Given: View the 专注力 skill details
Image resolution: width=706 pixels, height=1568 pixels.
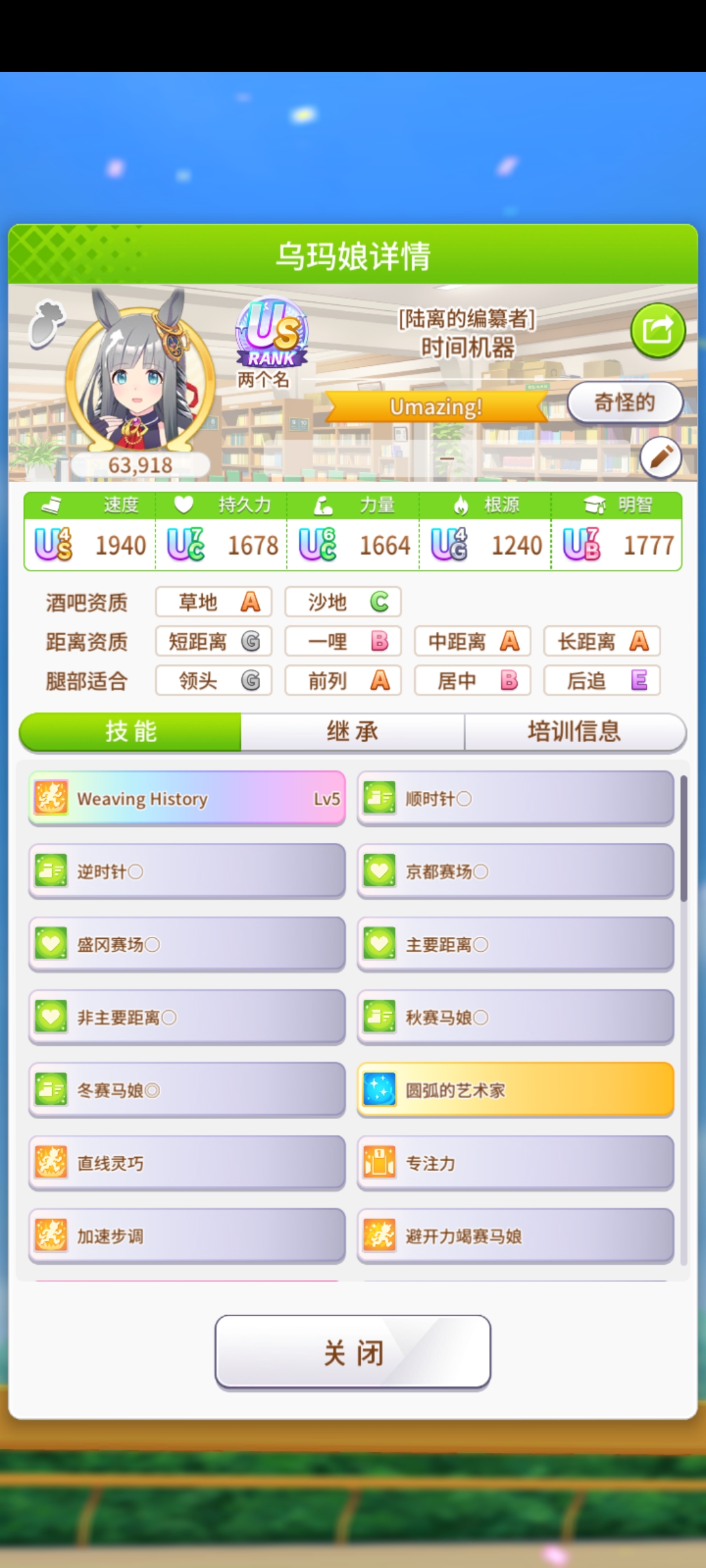Looking at the screenshot, I should pos(515,1164).
